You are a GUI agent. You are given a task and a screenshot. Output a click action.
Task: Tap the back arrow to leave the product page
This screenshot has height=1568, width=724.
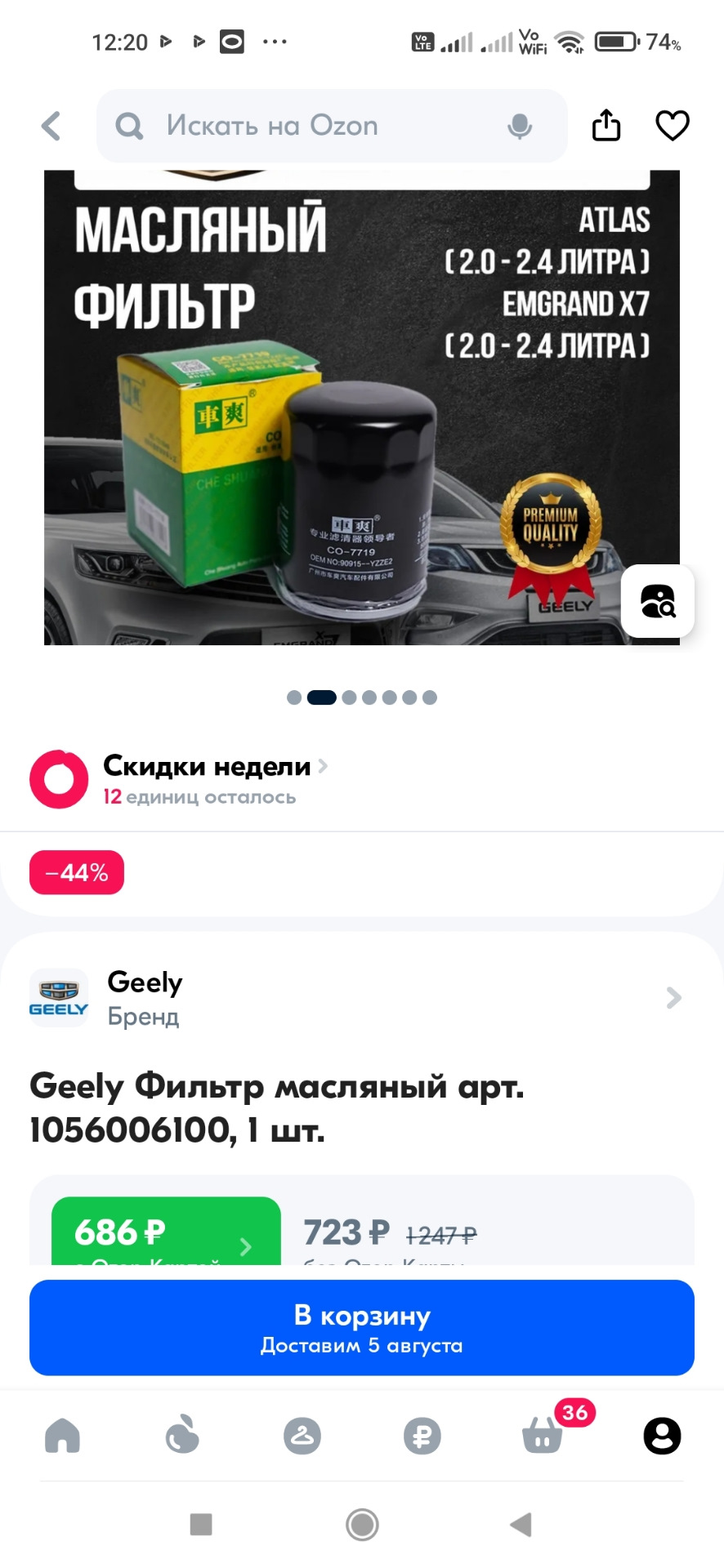coord(50,126)
